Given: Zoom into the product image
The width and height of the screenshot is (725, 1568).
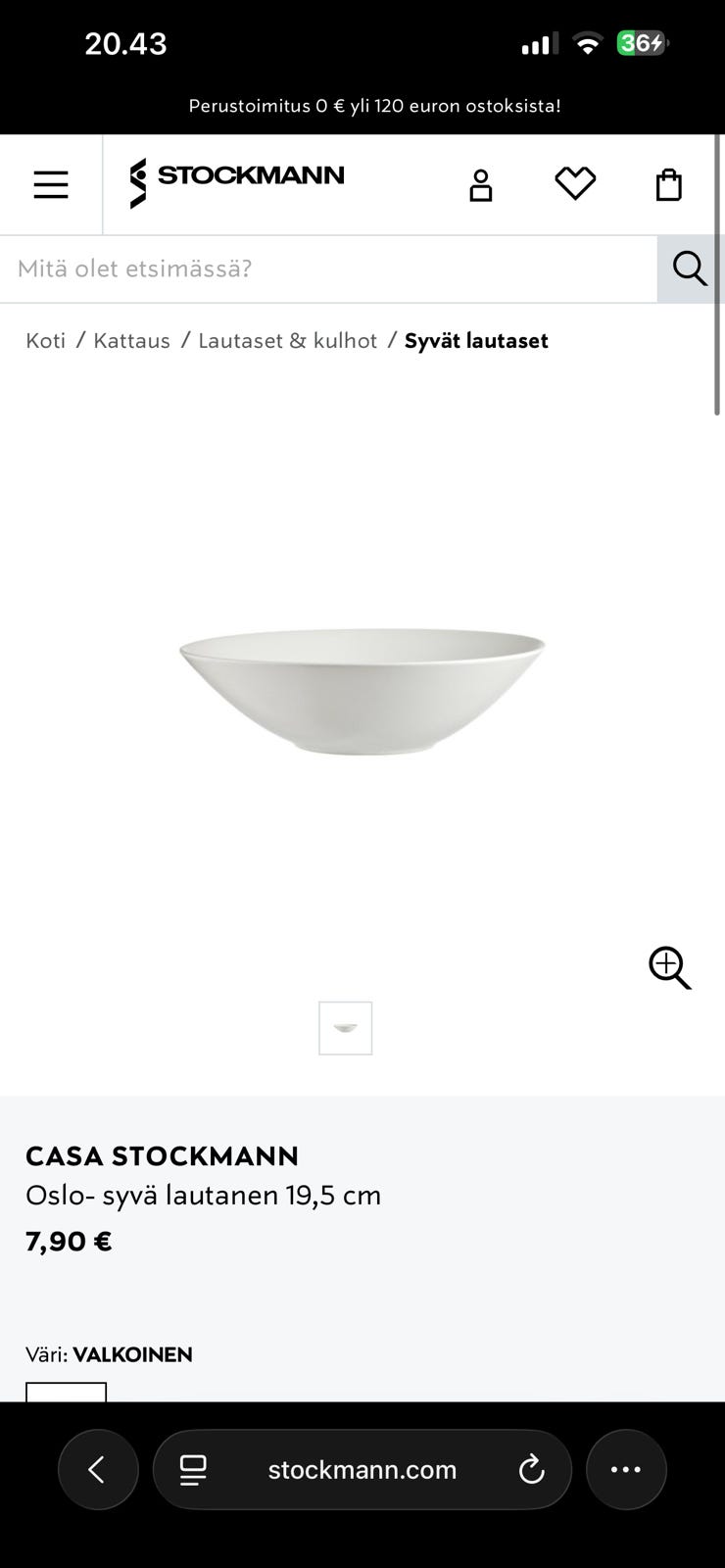Looking at the screenshot, I should pos(670,967).
